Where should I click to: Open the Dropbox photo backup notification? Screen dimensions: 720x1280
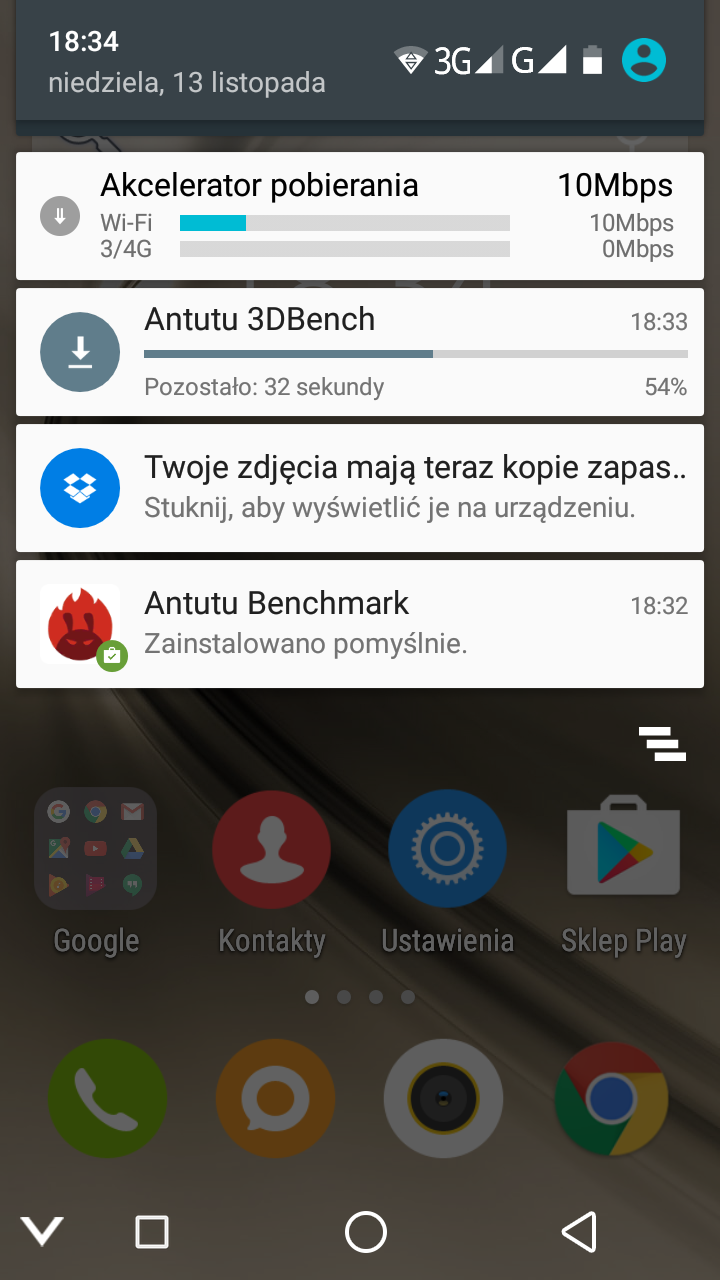[x=360, y=488]
